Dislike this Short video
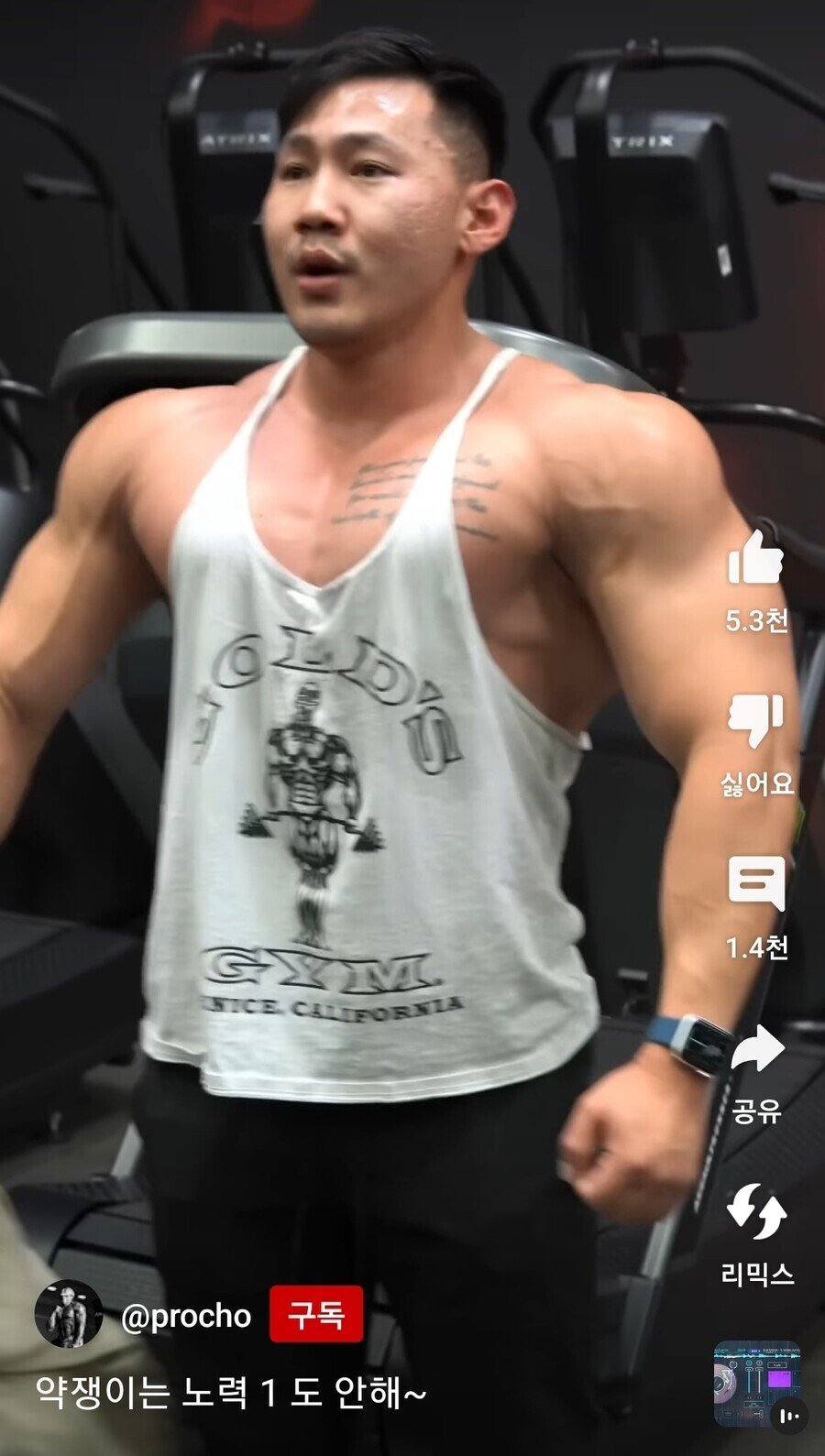Image resolution: width=825 pixels, height=1456 pixels. tap(755, 720)
